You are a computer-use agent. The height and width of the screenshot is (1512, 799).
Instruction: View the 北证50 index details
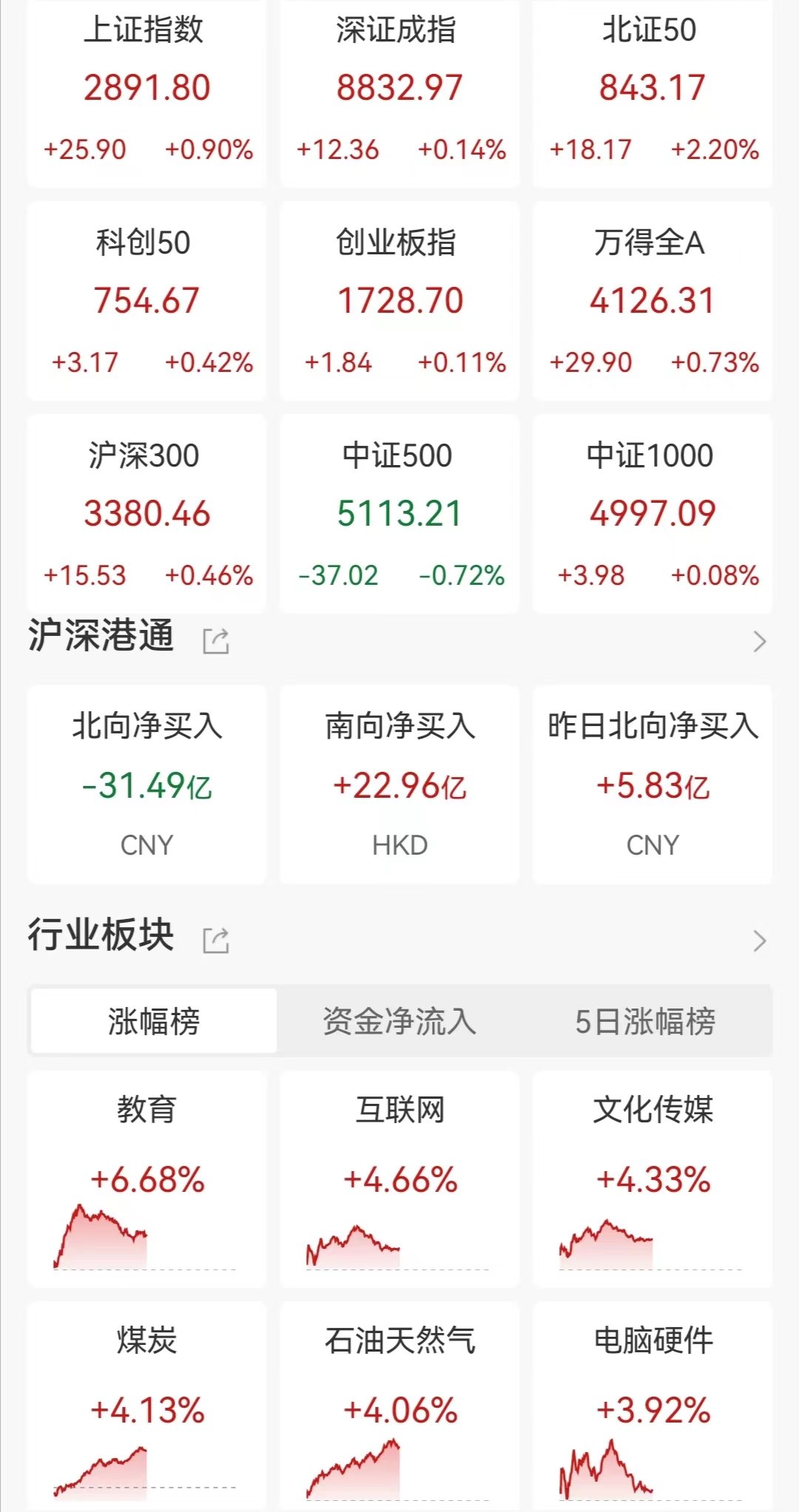click(653, 92)
